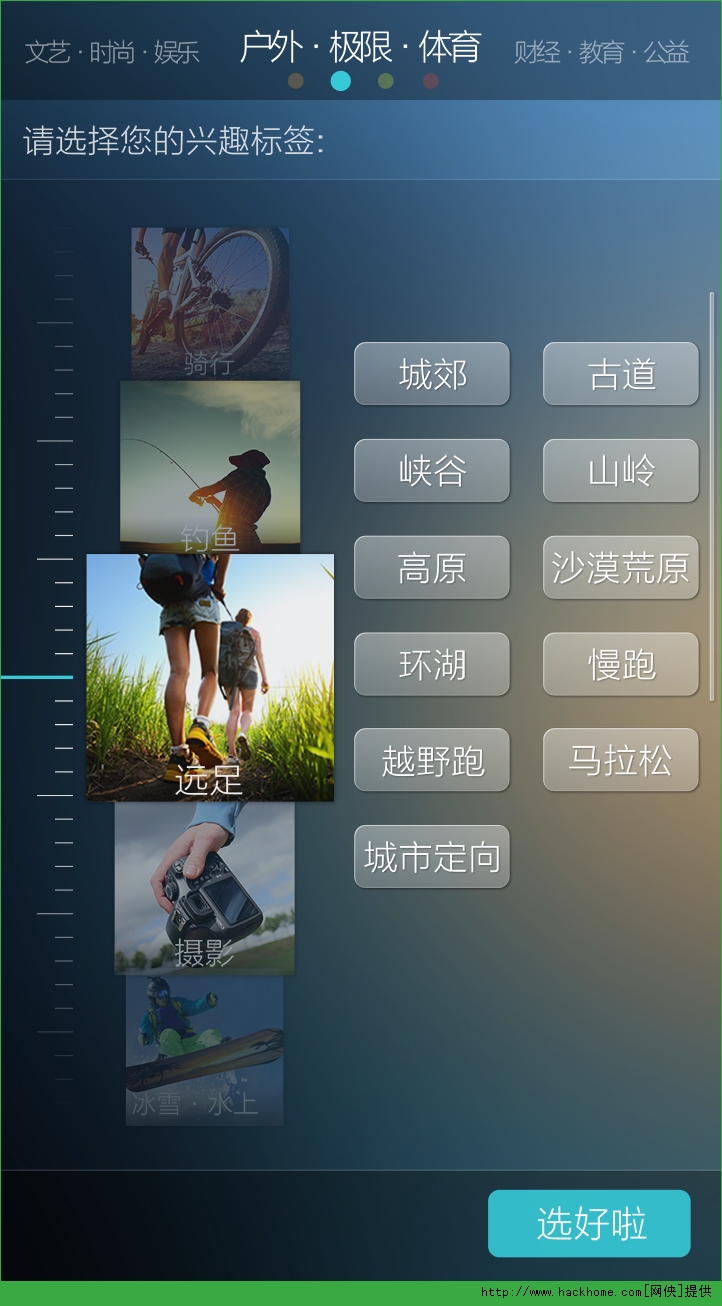Screen dimensions: 722x1306
Task: Confirm selection with 选好啦 button
Action: [x=589, y=1223]
